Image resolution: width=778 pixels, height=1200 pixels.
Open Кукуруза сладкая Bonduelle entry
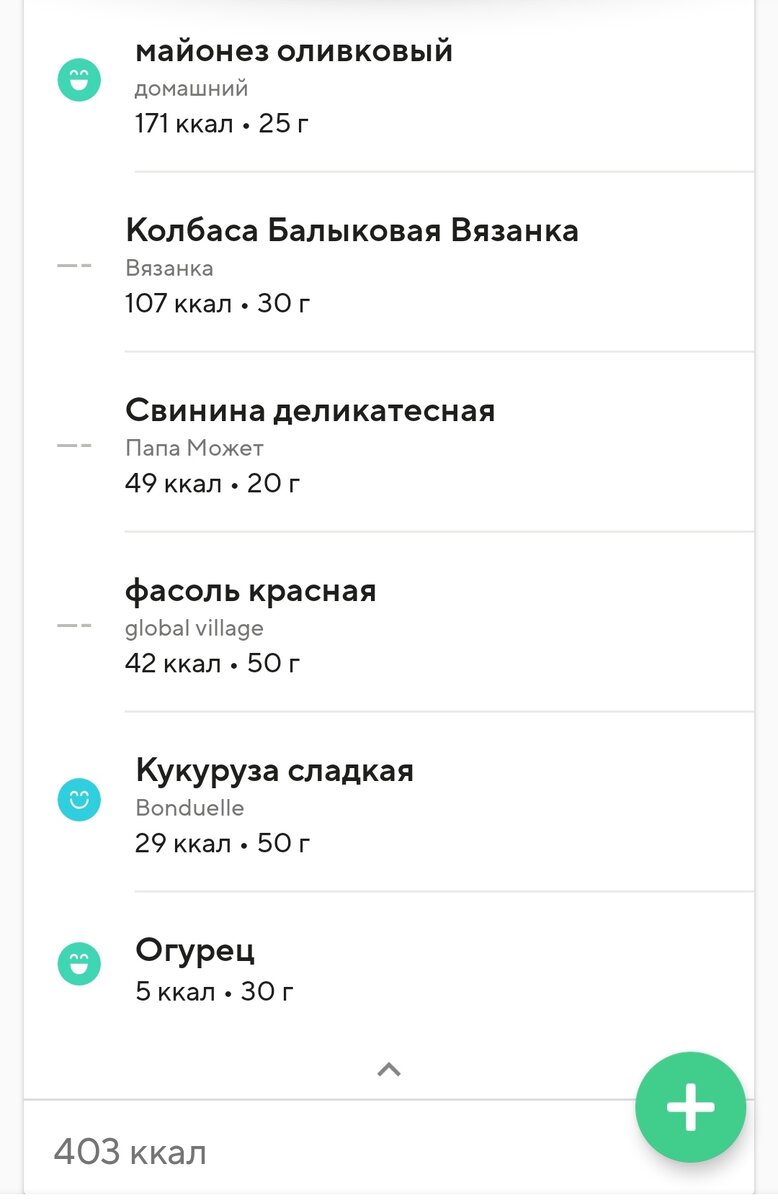274,771
